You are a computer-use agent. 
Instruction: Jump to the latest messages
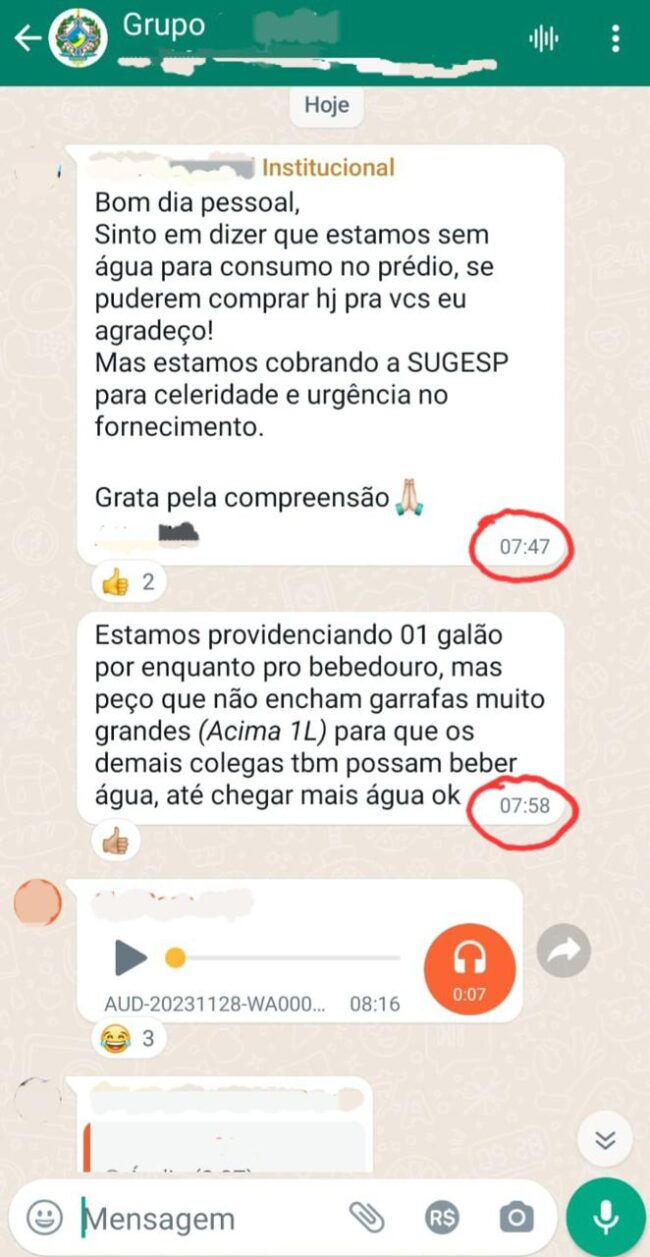coord(604,1141)
